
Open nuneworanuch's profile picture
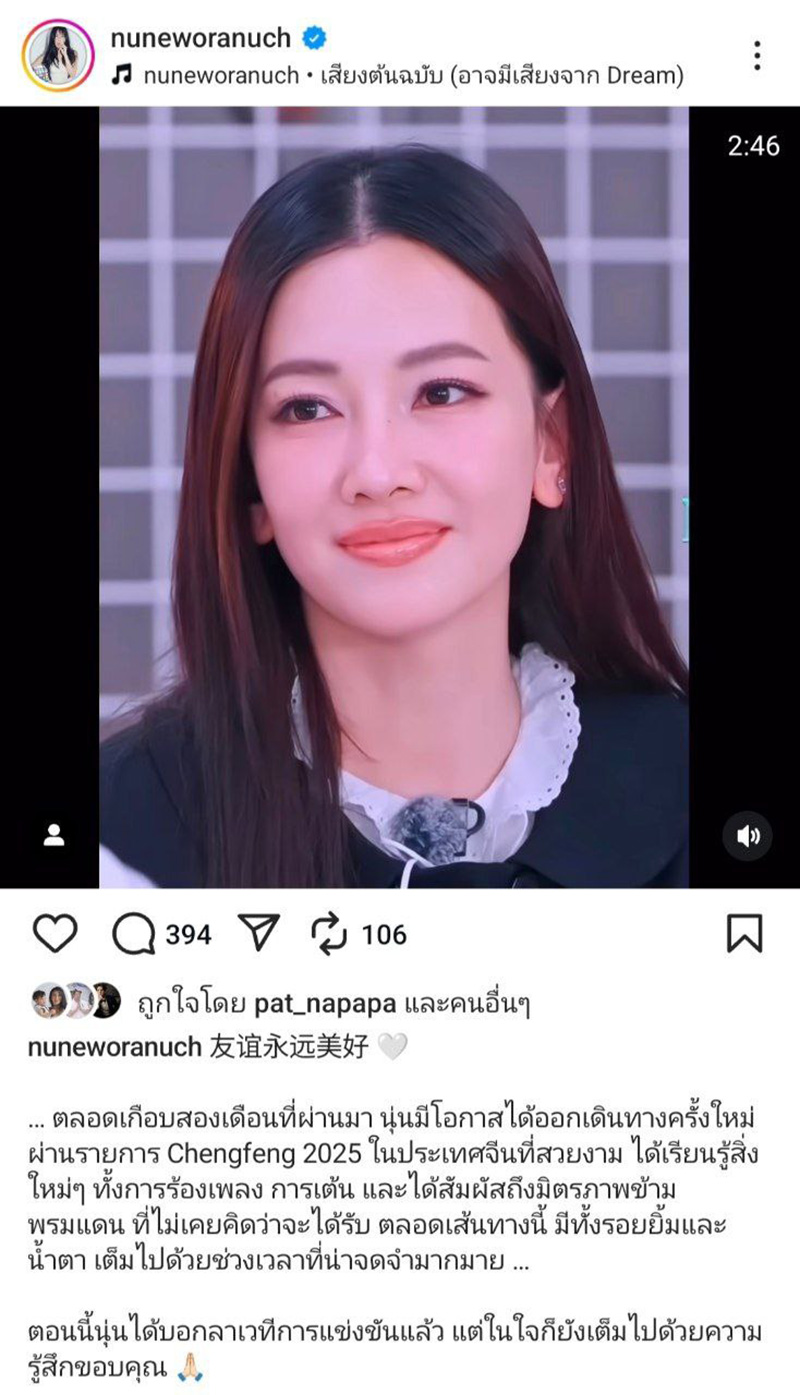coord(57,46)
